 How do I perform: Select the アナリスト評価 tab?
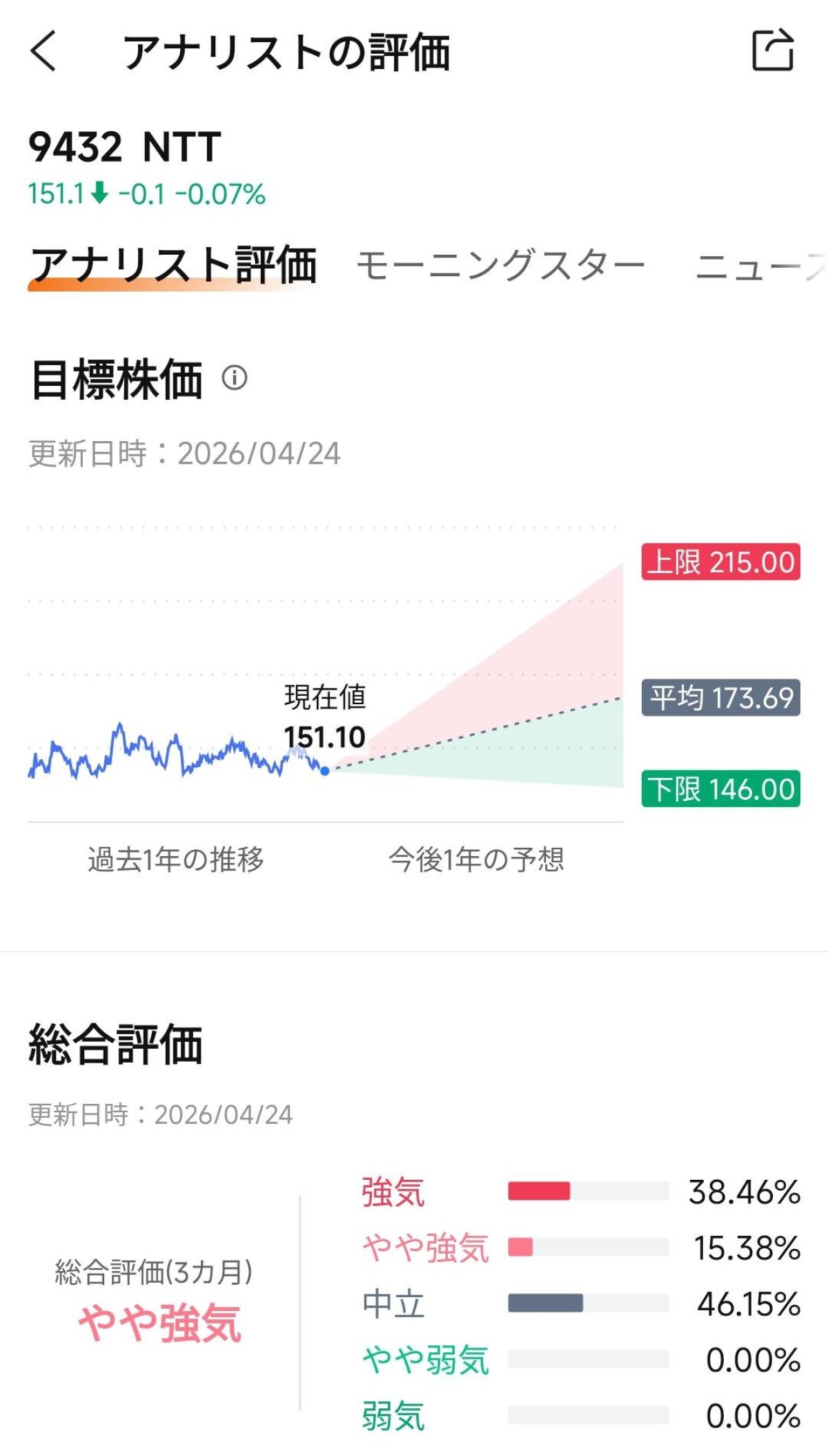(173, 266)
